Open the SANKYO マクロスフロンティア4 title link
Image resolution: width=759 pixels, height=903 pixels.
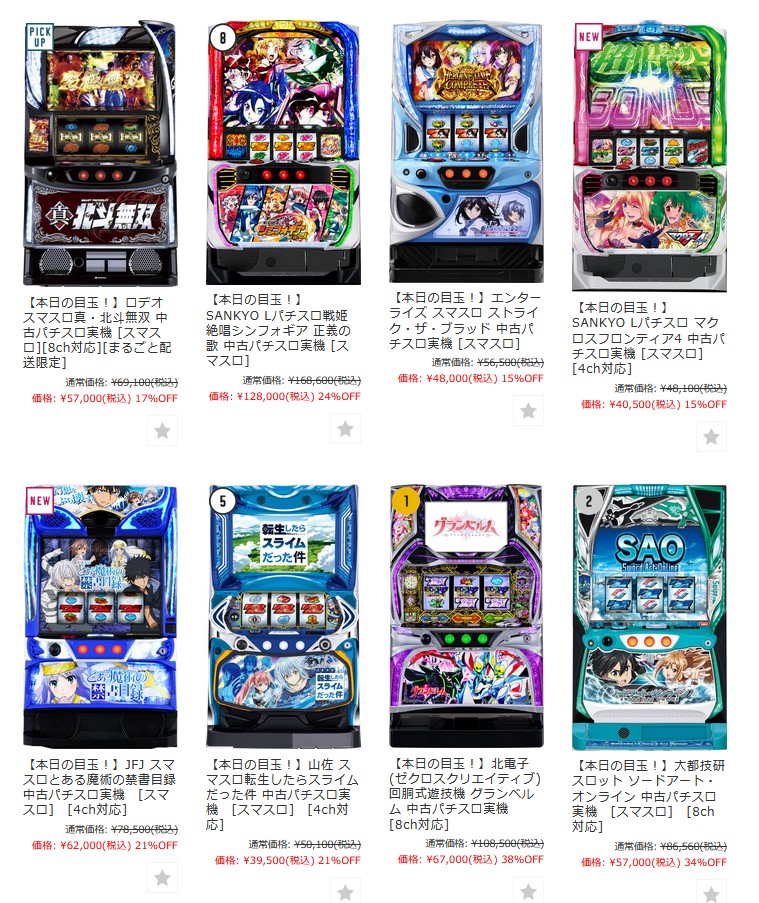[648, 338]
